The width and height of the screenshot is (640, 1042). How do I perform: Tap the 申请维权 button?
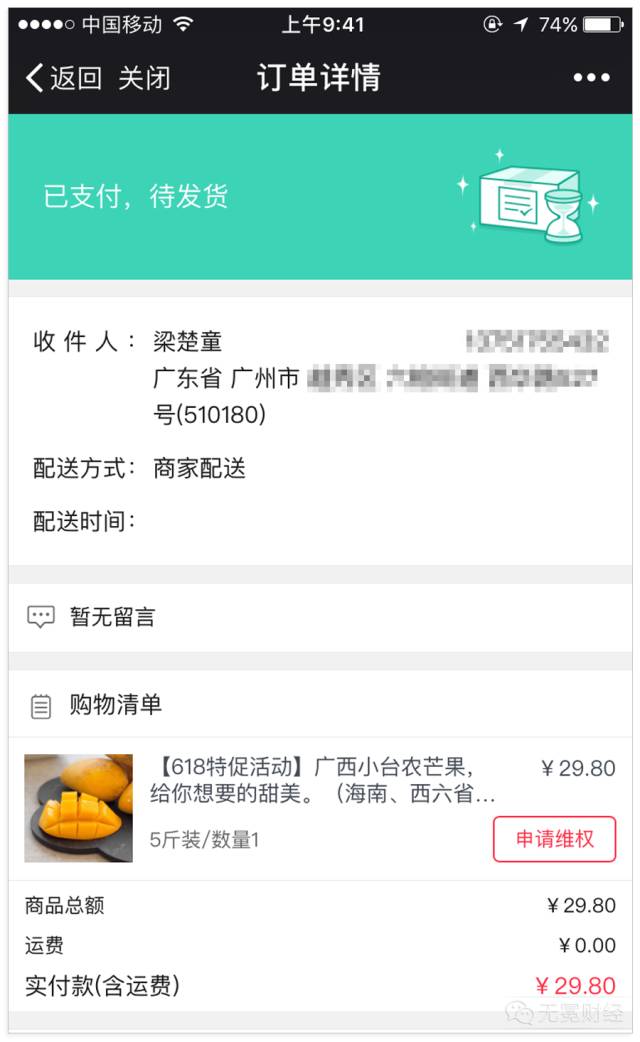(554, 839)
